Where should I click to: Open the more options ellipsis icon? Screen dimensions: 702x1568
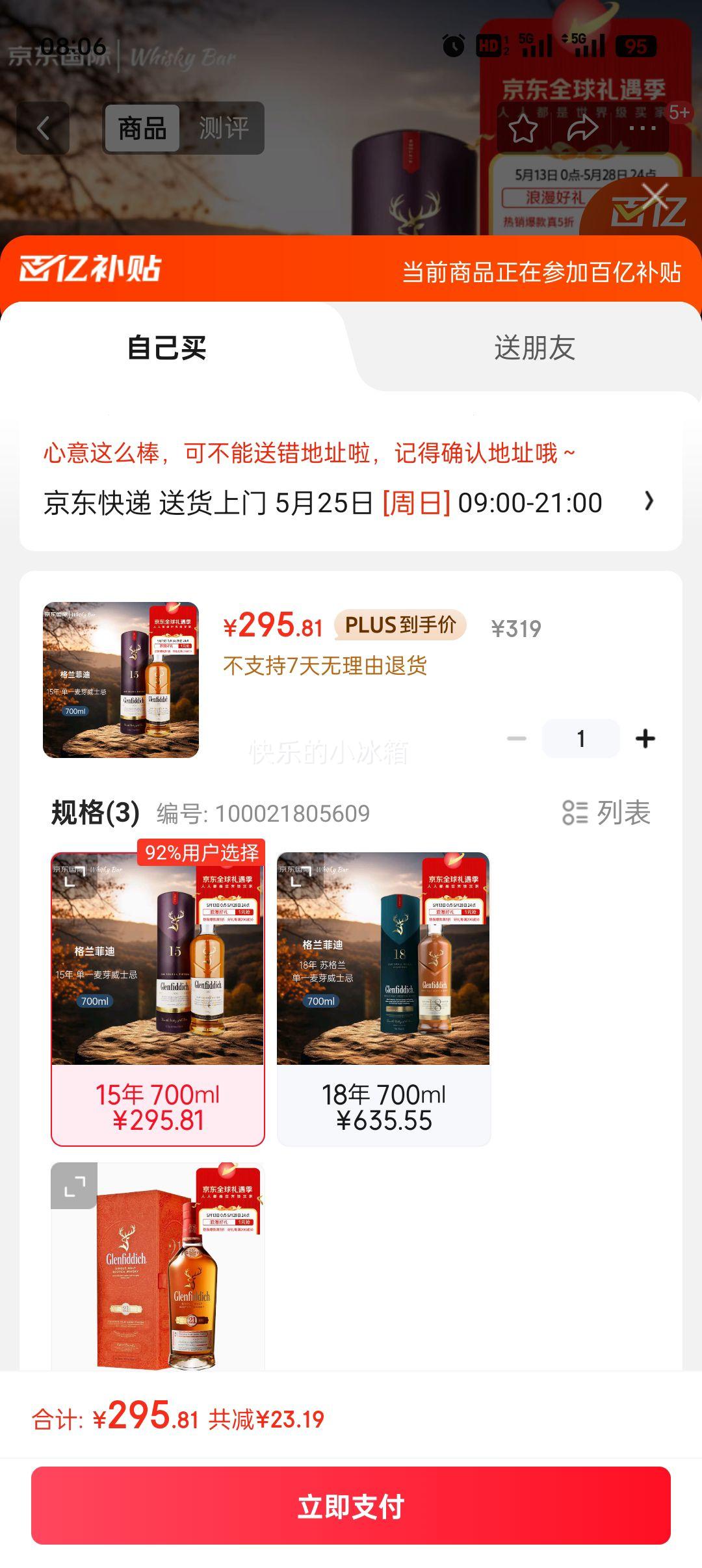tap(641, 129)
